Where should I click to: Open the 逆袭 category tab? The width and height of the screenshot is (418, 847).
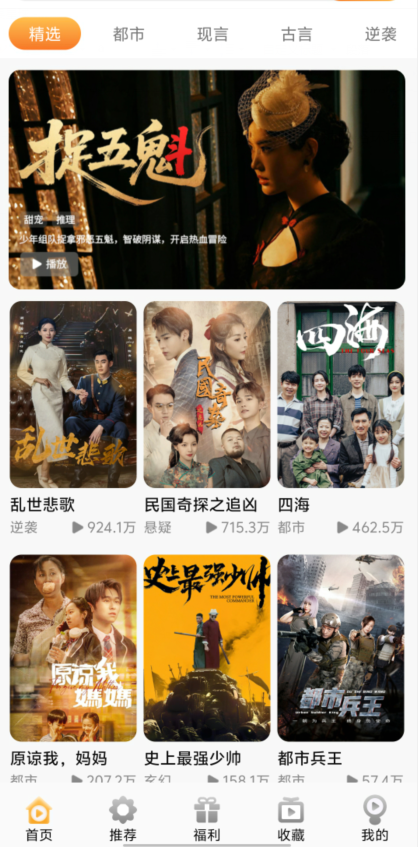point(381,35)
